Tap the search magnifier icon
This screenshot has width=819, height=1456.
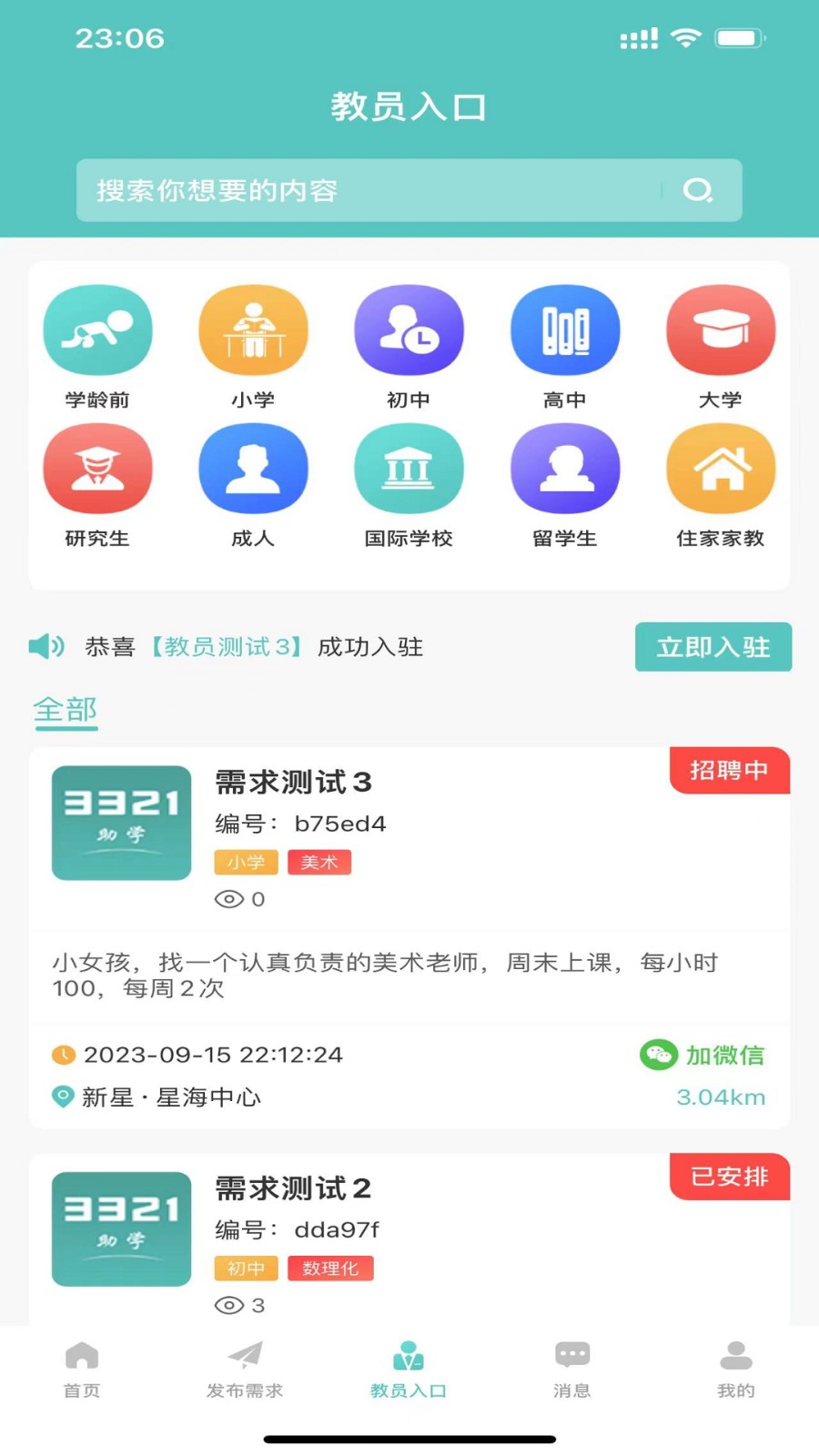pos(698,191)
